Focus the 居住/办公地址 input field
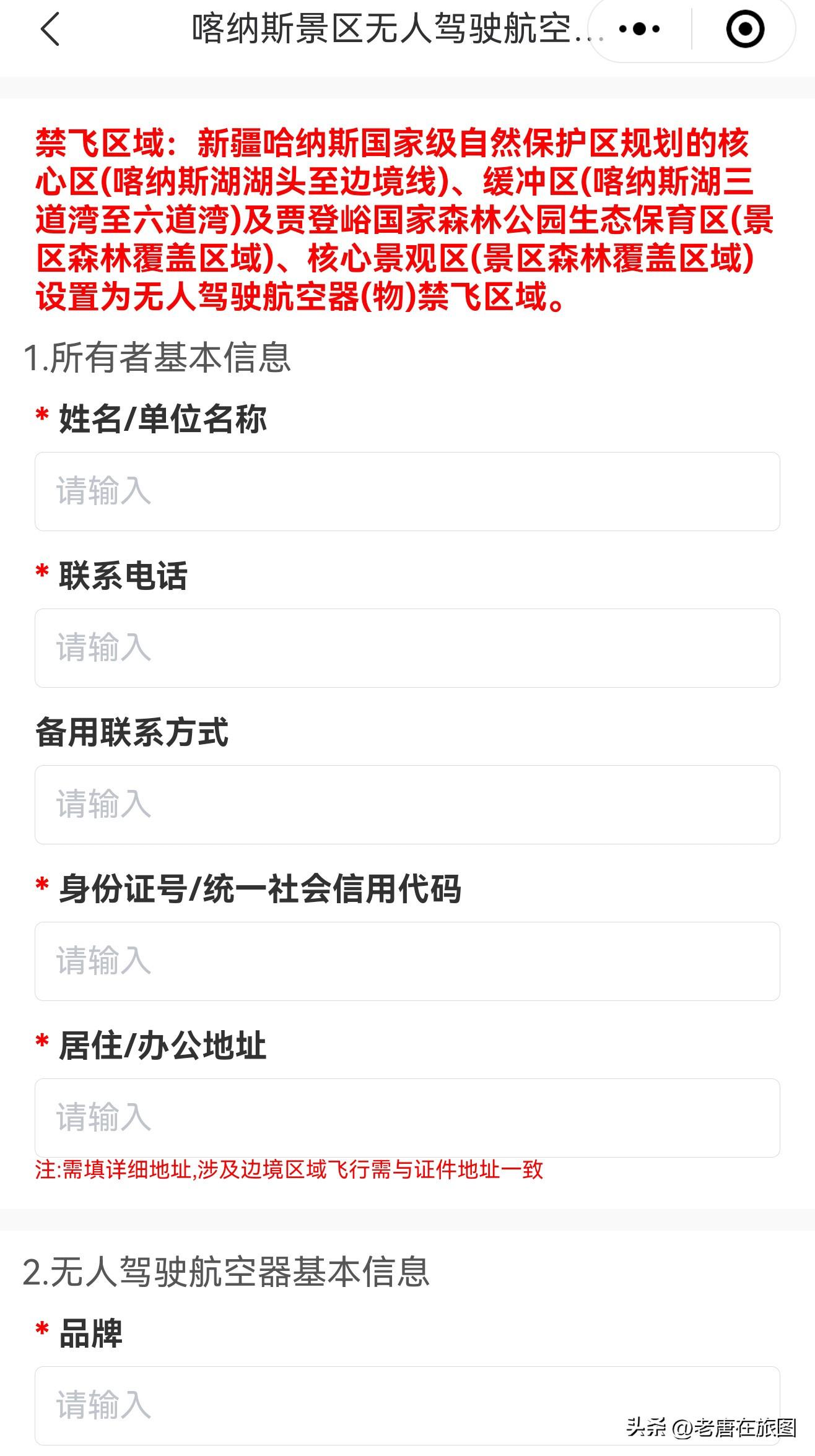Image resolution: width=815 pixels, height=1456 pixels. coord(407,1117)
